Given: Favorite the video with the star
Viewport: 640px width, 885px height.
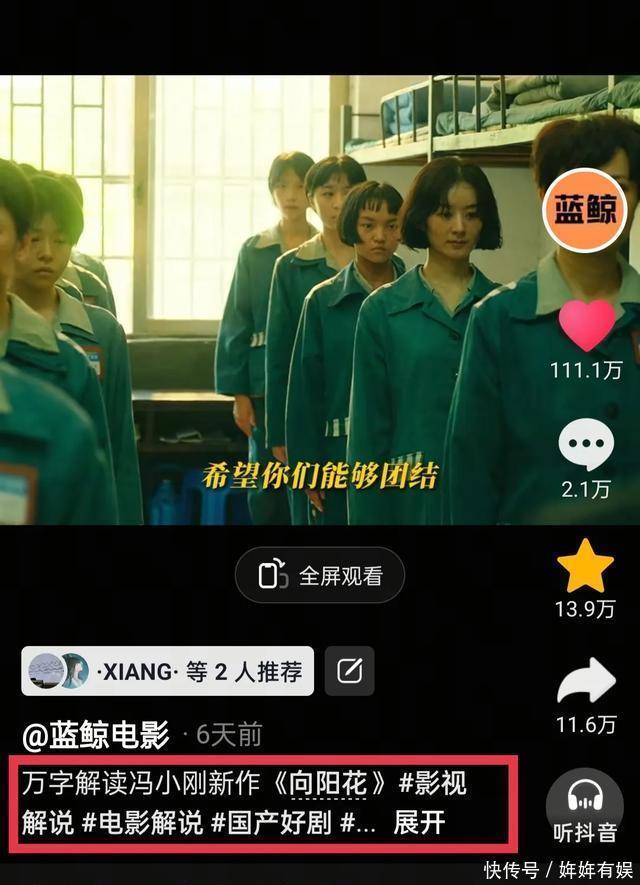Looking at the screenshot, I should [x=585, y=567].
